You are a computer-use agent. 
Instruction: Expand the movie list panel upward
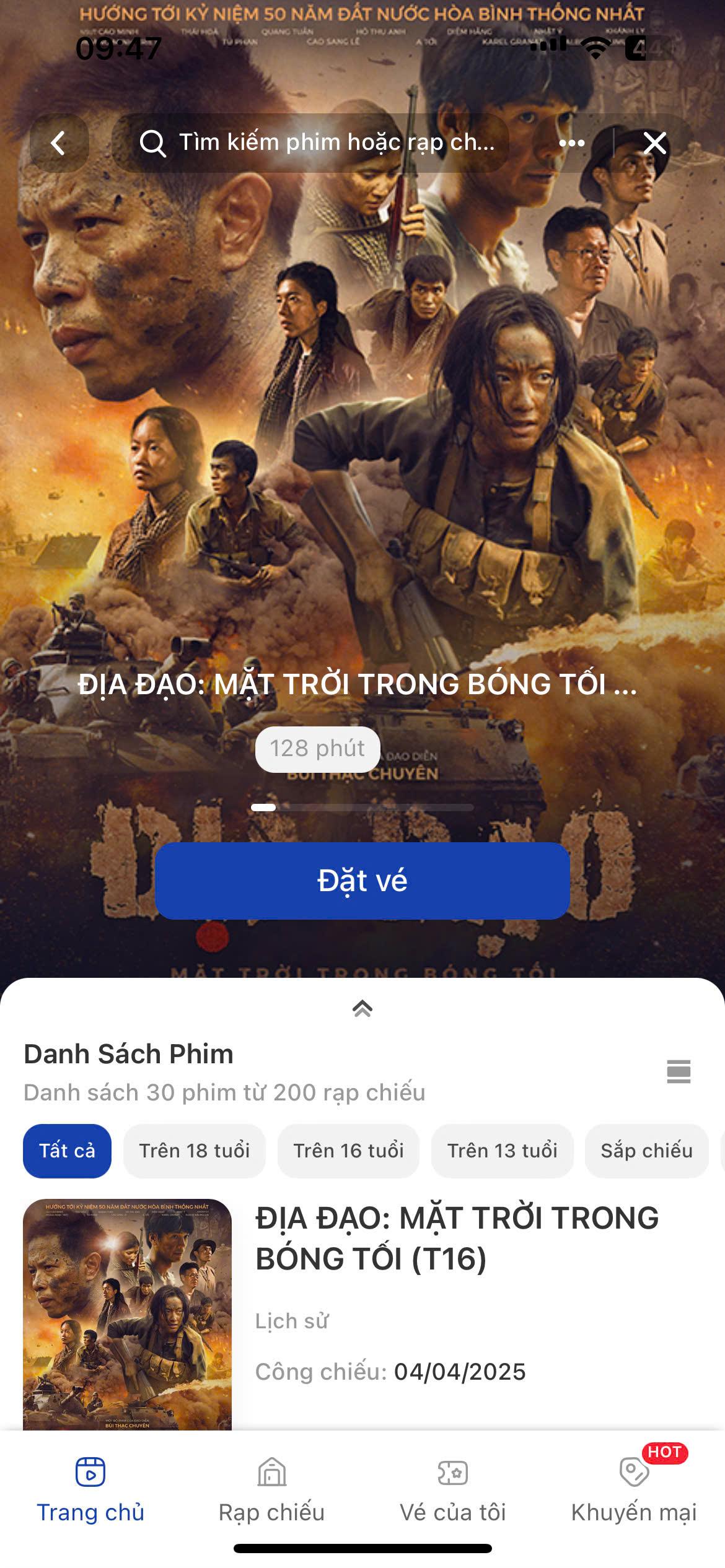point(362,1008)
